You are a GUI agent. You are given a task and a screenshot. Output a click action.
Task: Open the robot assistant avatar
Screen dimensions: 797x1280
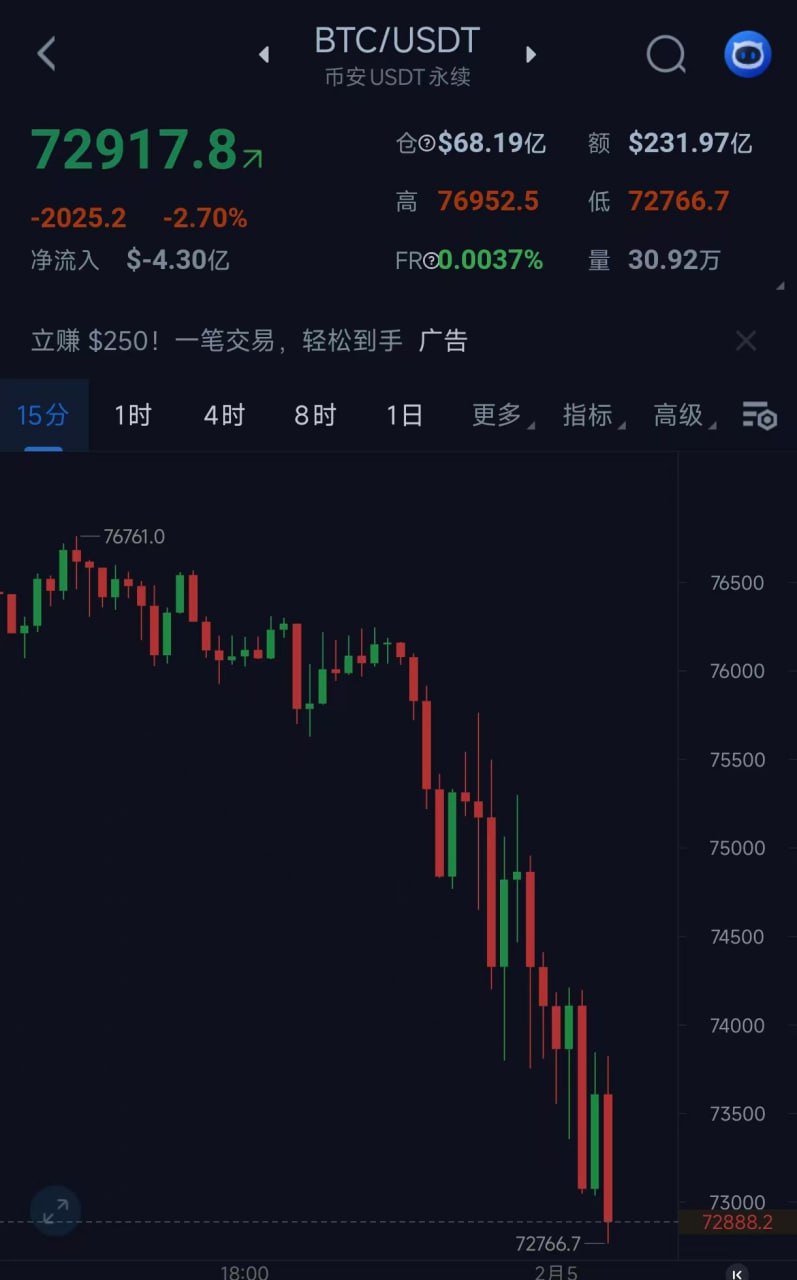(747, 54)
